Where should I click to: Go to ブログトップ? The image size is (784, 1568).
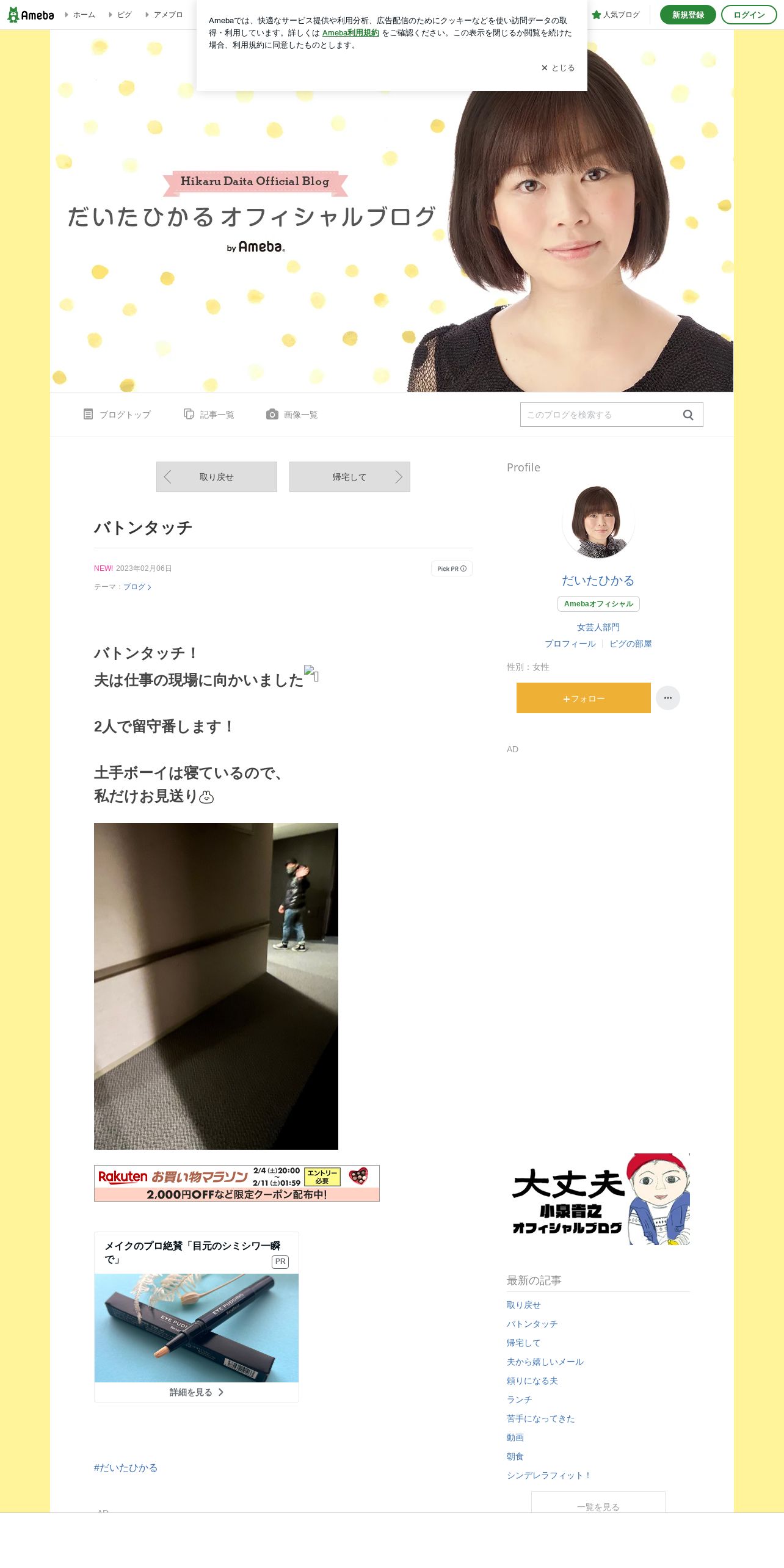click(x=117, y=415)
